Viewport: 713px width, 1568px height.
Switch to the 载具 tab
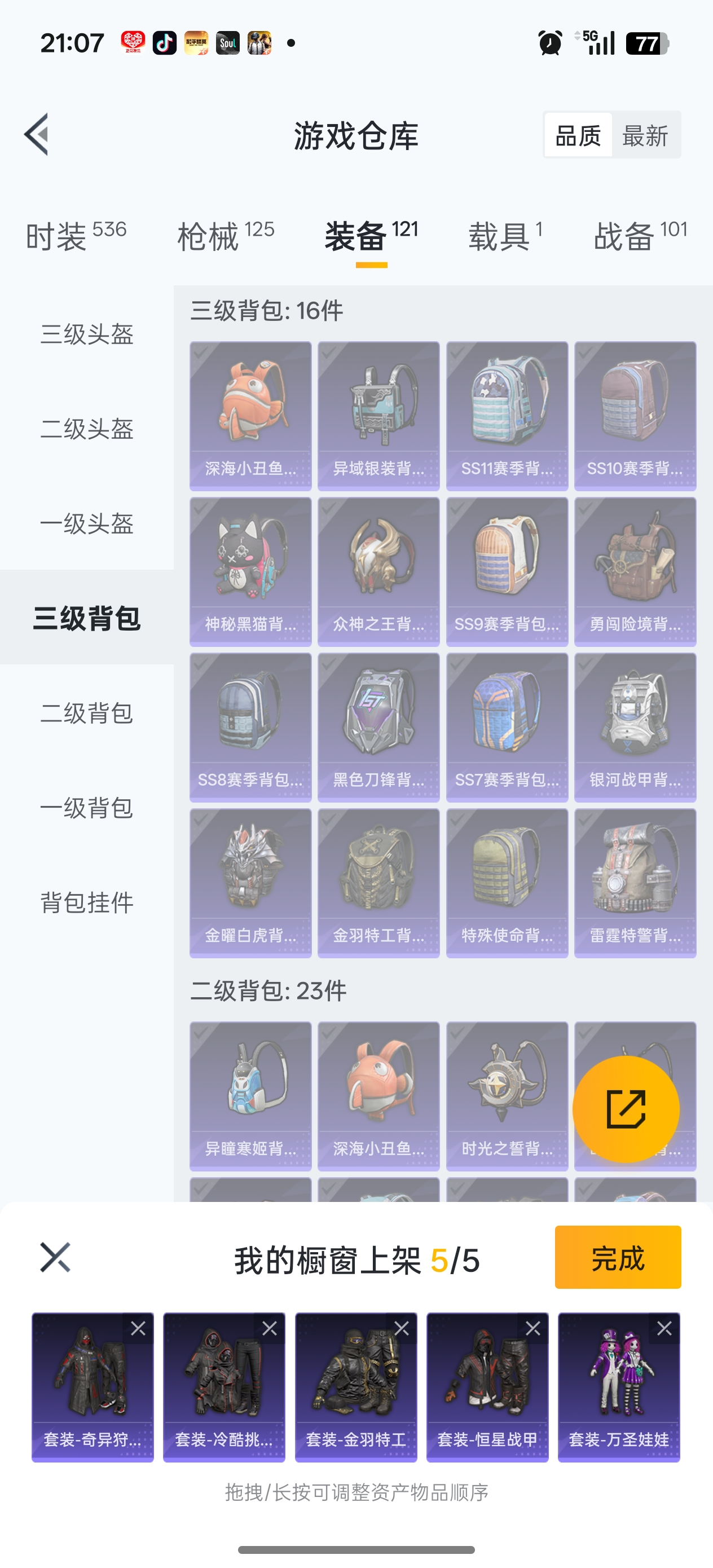[505, 236]
